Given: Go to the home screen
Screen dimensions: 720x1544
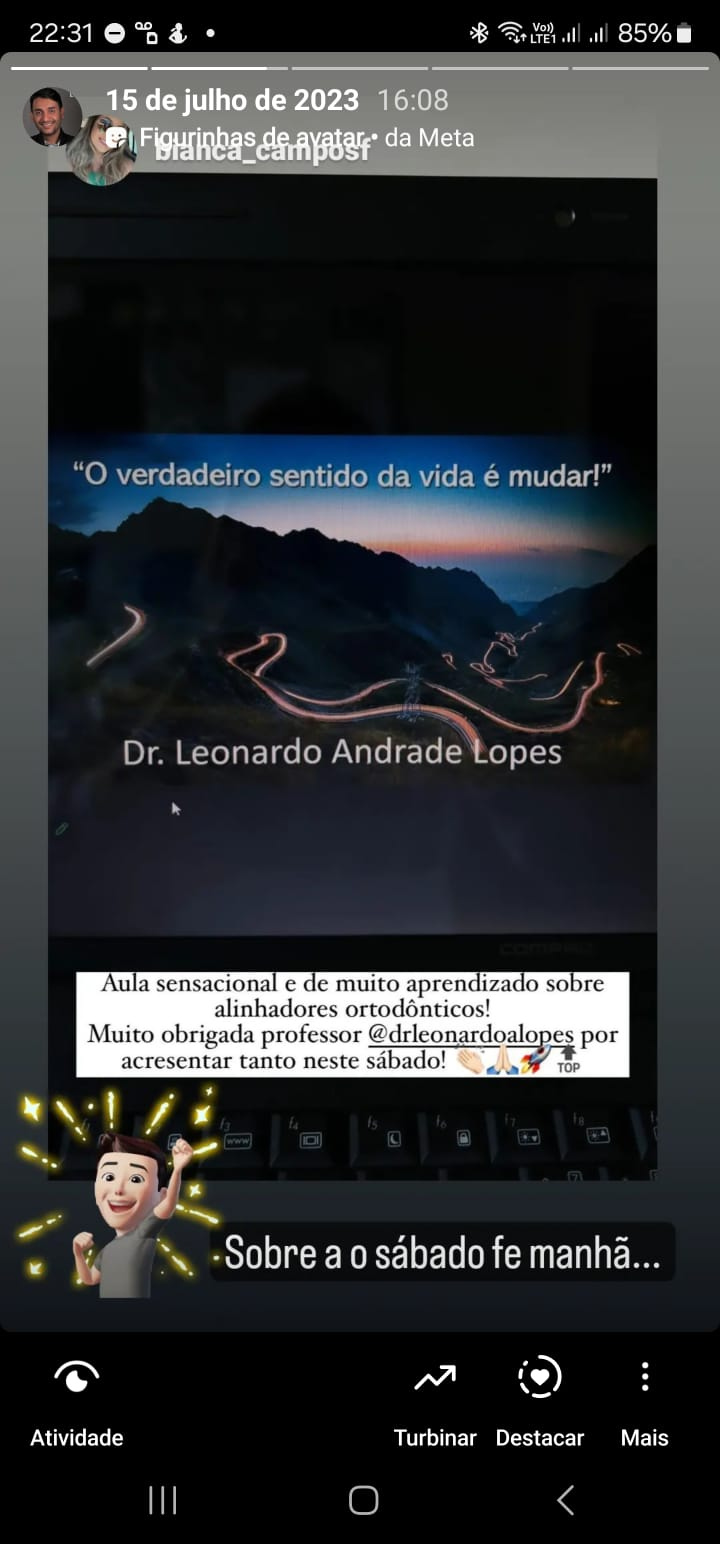Looking at the screenshot, I should (x=363, y=1500).
